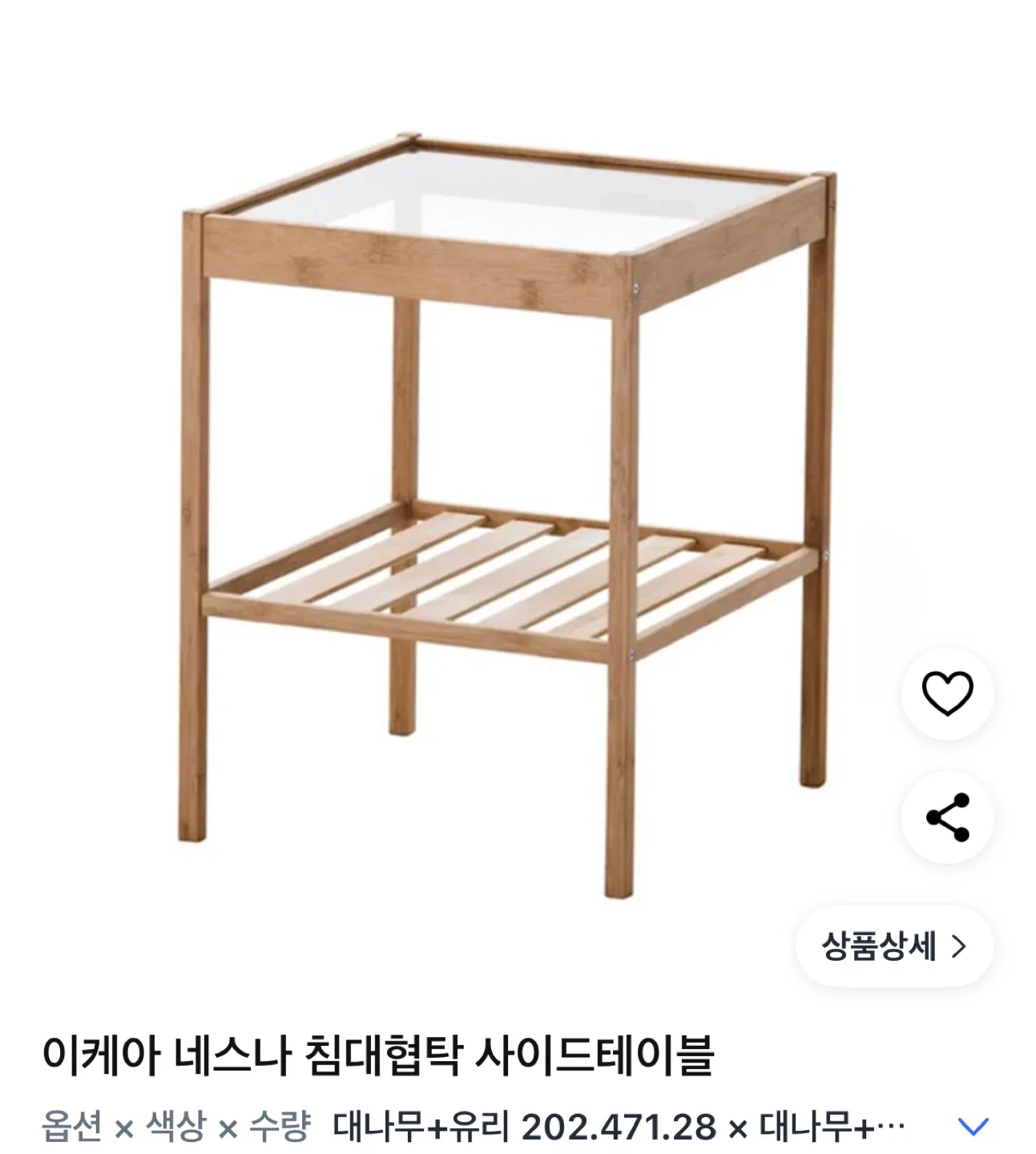Add this side table to wishlist
Image resolution: width=1036 pixels, height=1154 pixels.
pos(947,693)
